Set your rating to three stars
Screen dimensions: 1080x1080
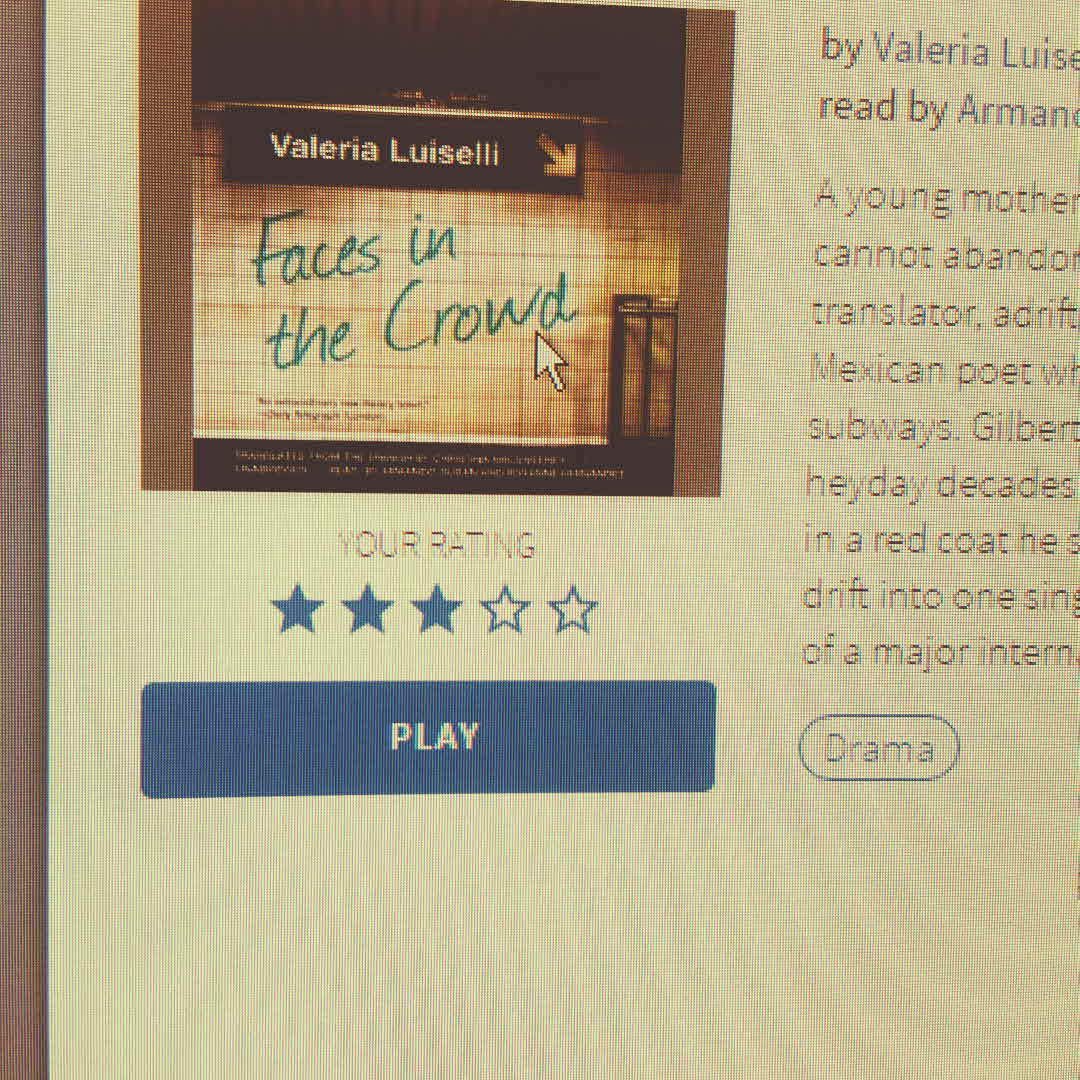(x=436, y=610)
